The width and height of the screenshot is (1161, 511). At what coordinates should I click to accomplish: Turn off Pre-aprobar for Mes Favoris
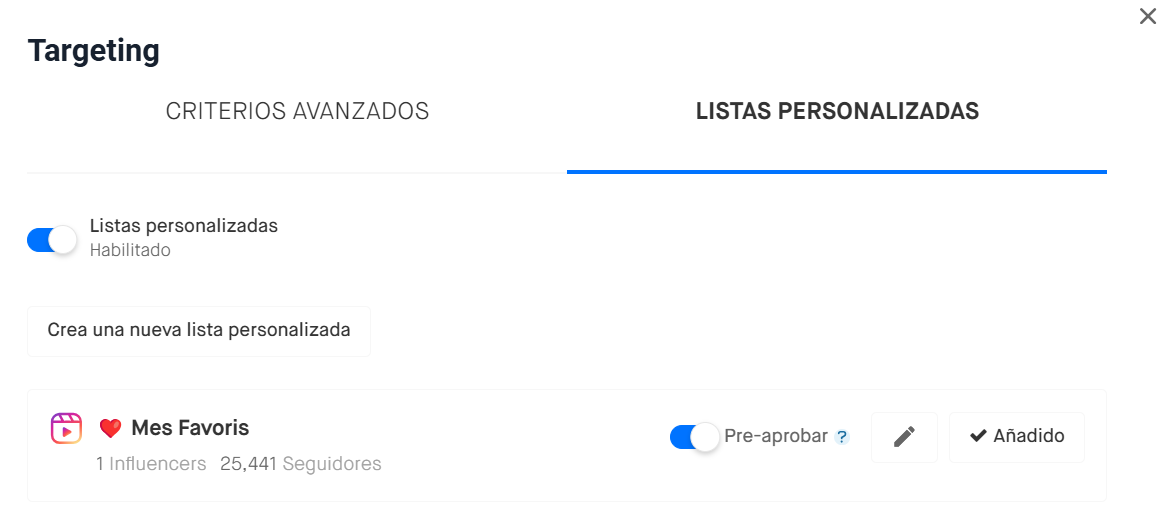tap(695, 437)
